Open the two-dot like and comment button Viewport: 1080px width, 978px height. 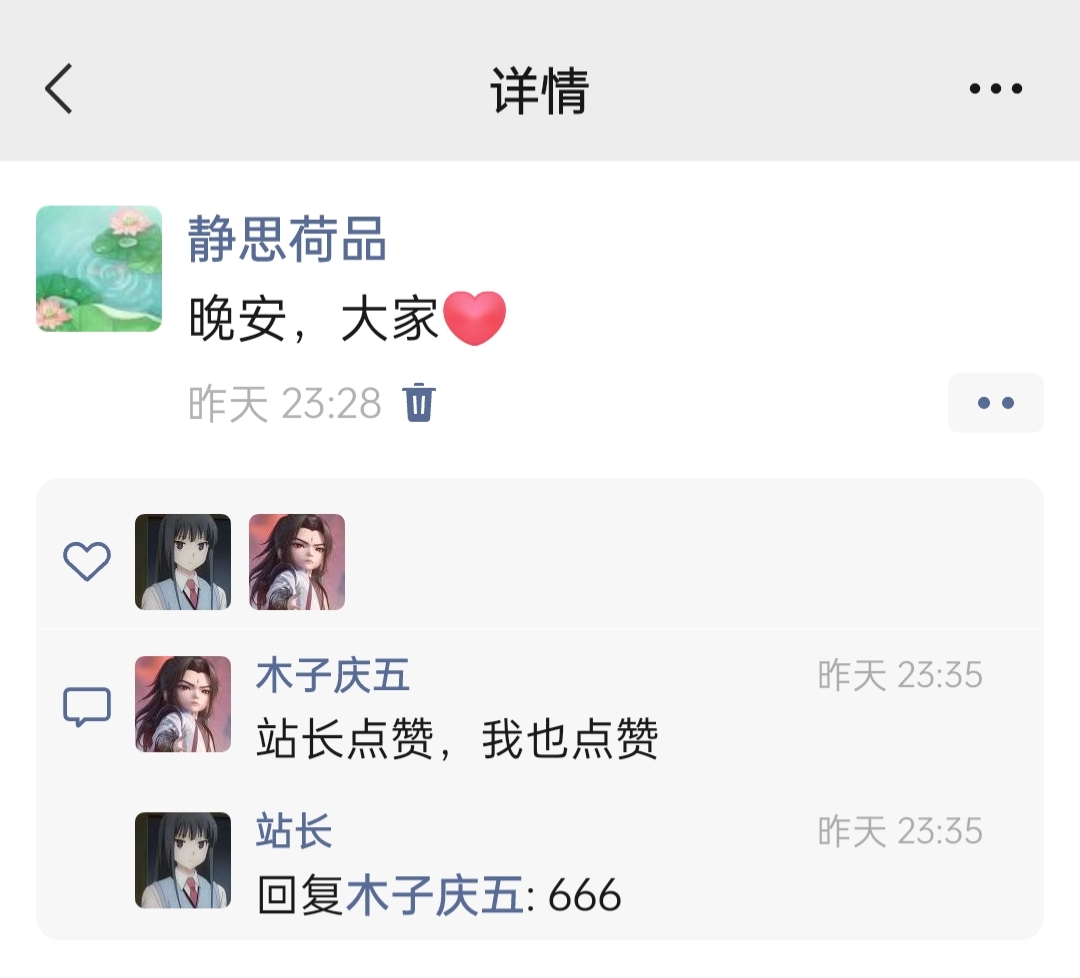click(995, 403)
